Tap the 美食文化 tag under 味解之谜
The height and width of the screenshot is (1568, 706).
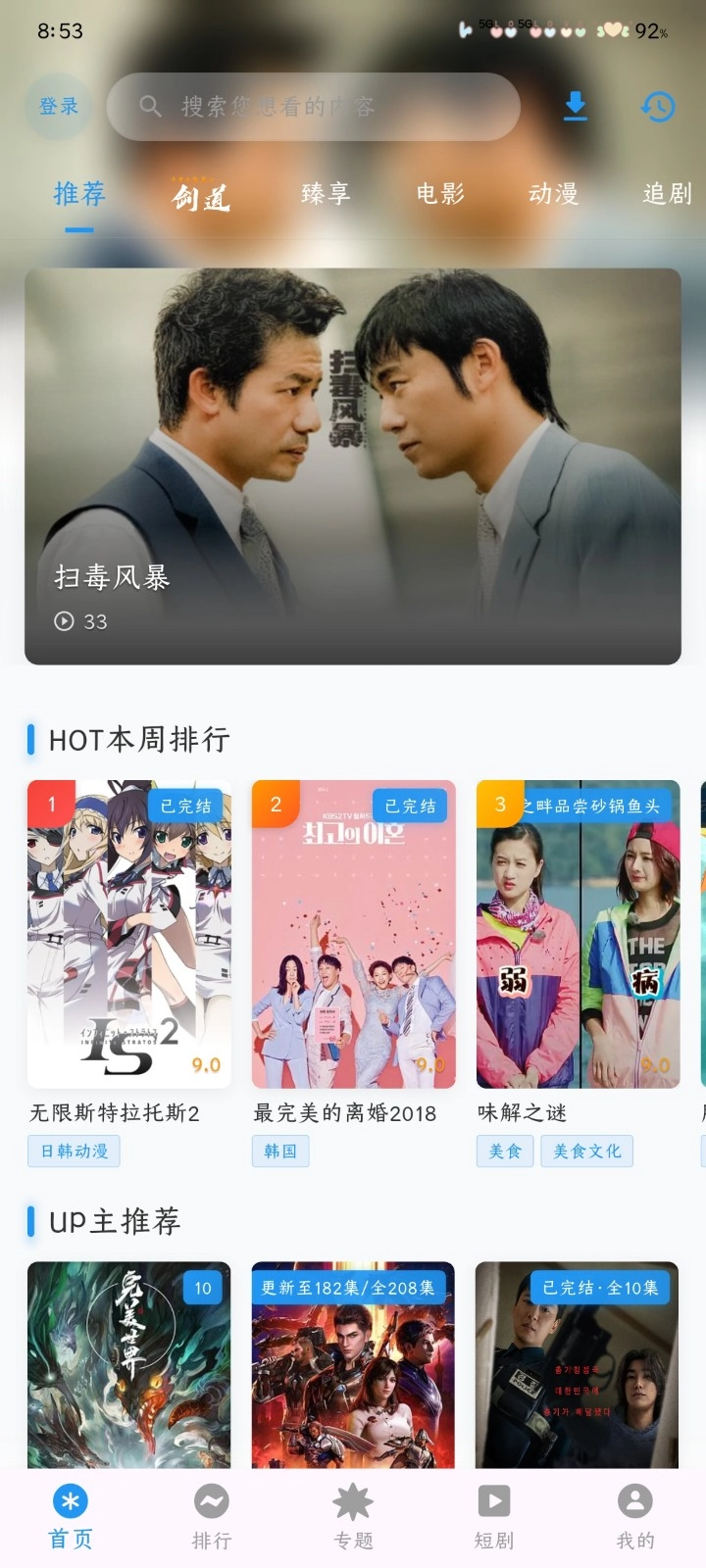585,1151
